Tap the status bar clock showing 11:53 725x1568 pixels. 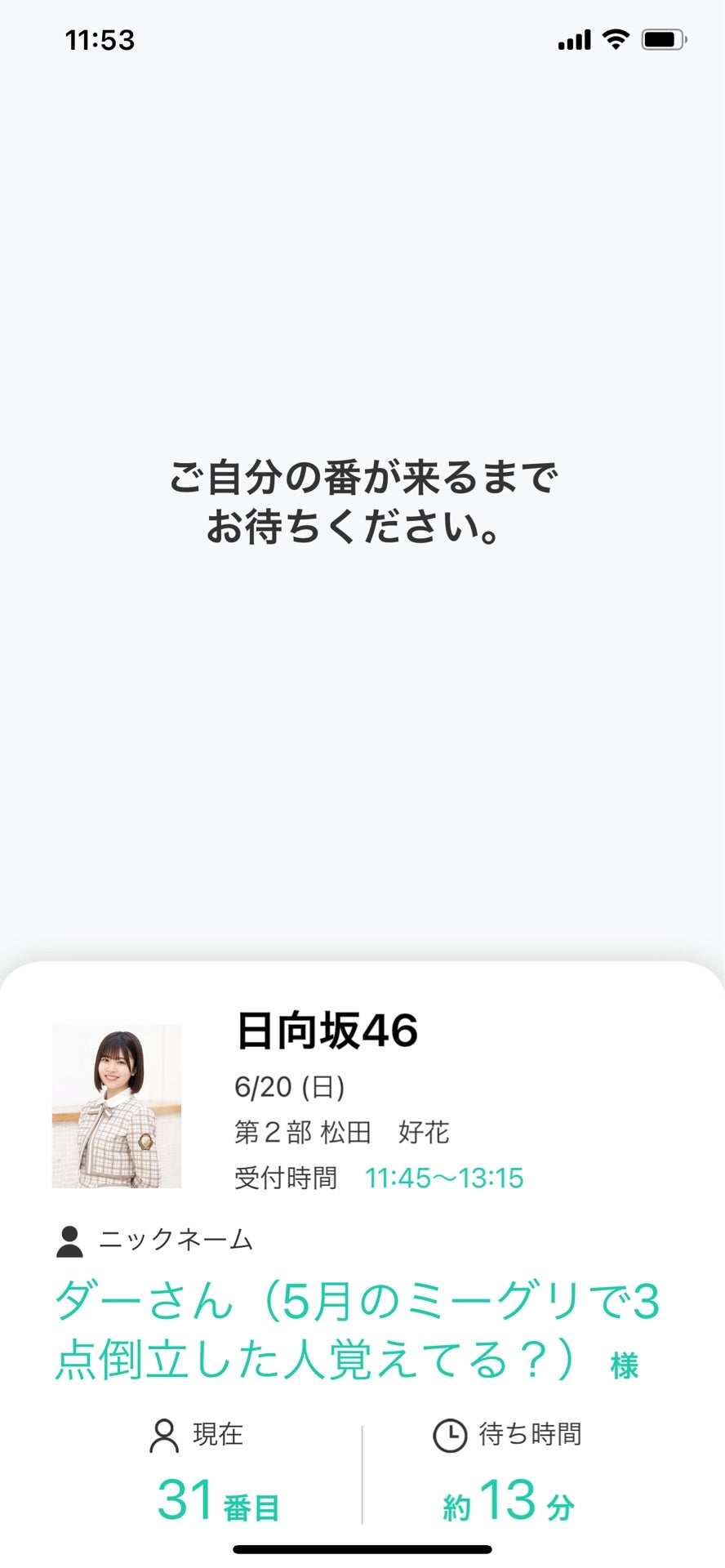coord(101,40)
